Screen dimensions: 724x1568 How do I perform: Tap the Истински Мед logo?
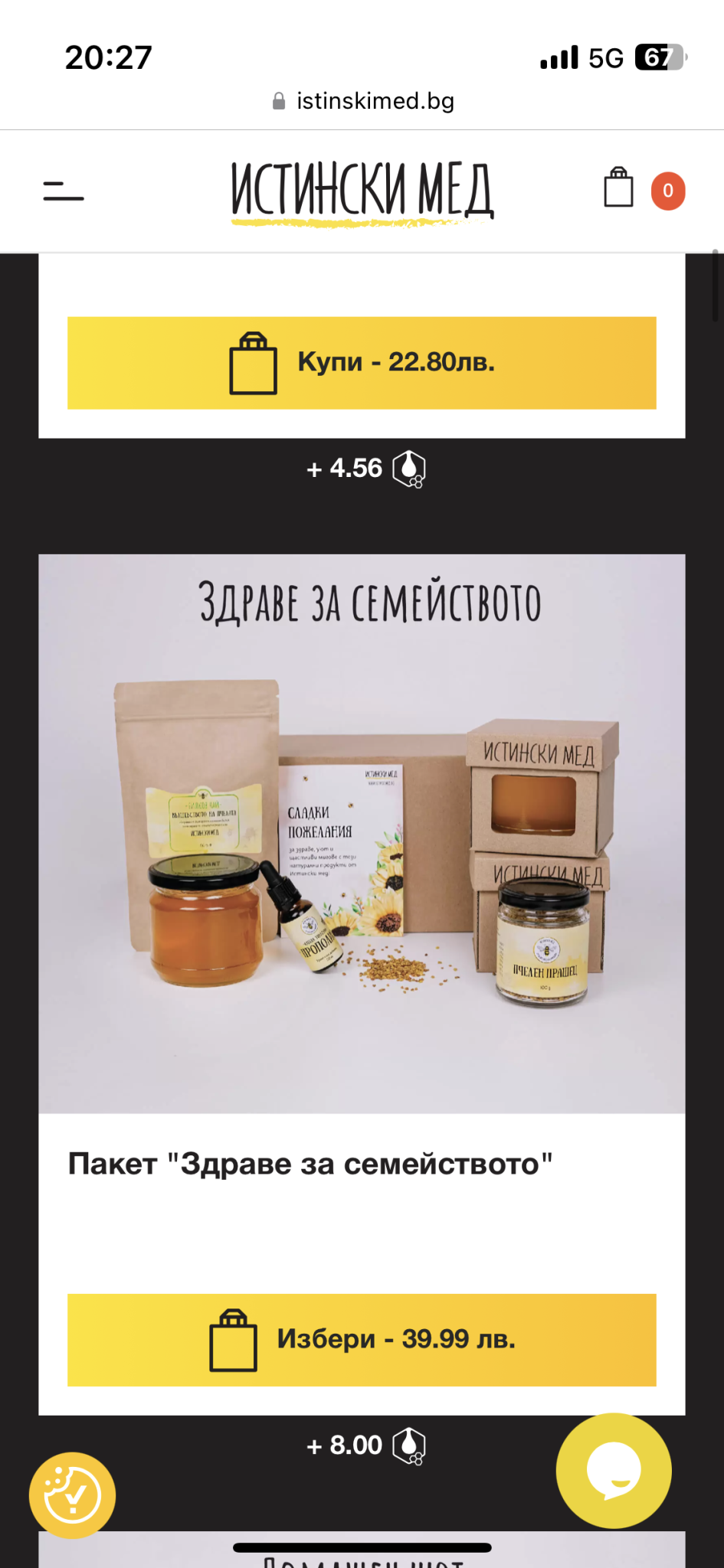[x=362, y=192]
